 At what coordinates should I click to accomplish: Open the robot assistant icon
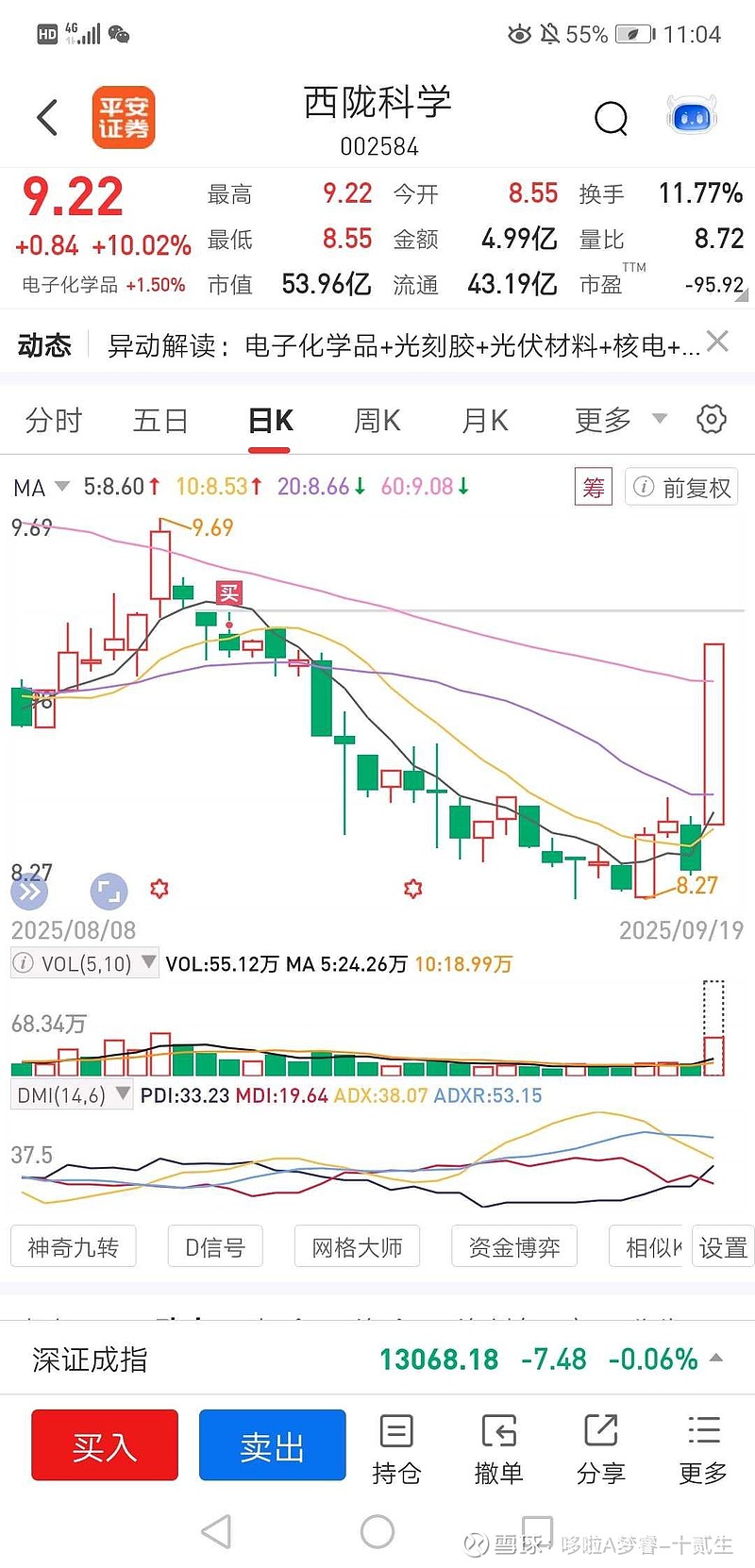[692, 117]
